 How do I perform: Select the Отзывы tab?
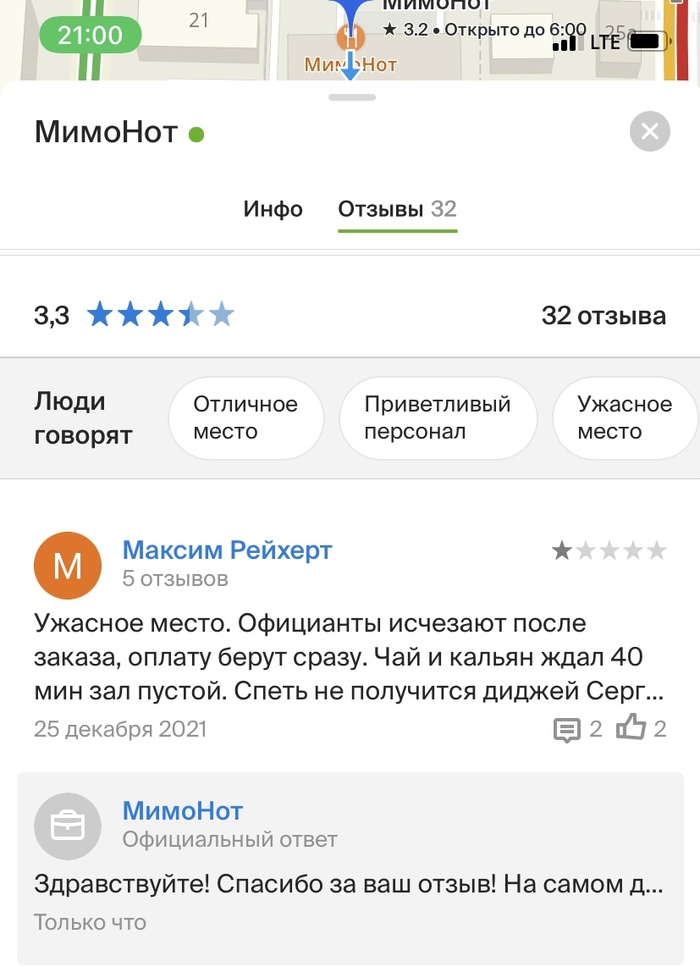click(397, 209)
